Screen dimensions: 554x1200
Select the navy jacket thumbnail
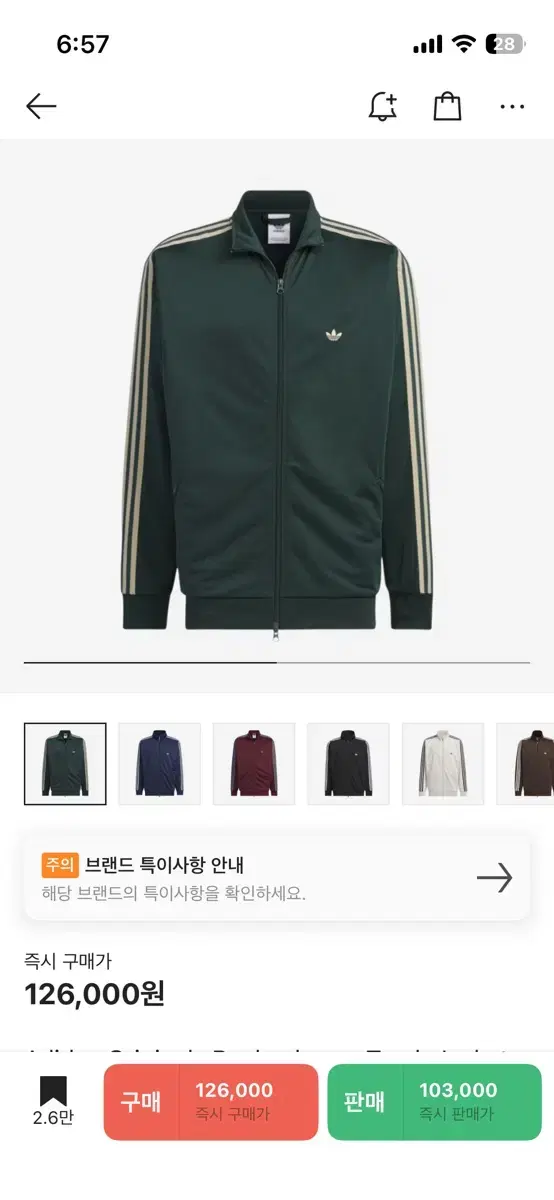[160, 764]
